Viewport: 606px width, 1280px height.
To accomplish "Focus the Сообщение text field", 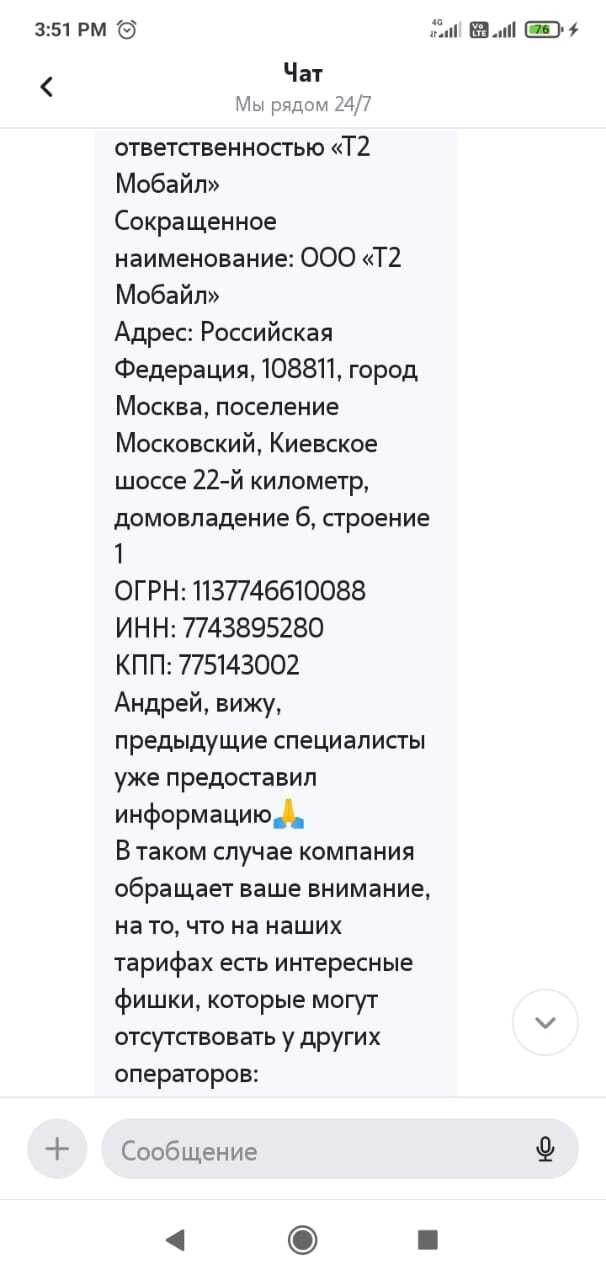I will coord(320,1150).
